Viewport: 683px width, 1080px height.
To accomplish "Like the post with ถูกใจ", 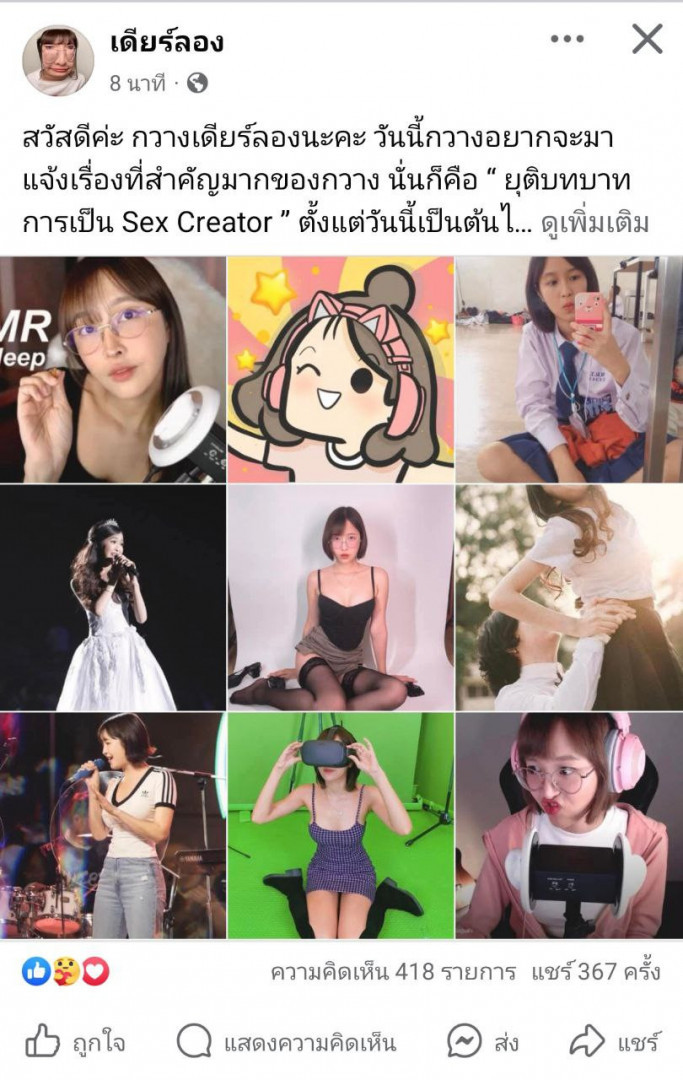I will 76,1043.
